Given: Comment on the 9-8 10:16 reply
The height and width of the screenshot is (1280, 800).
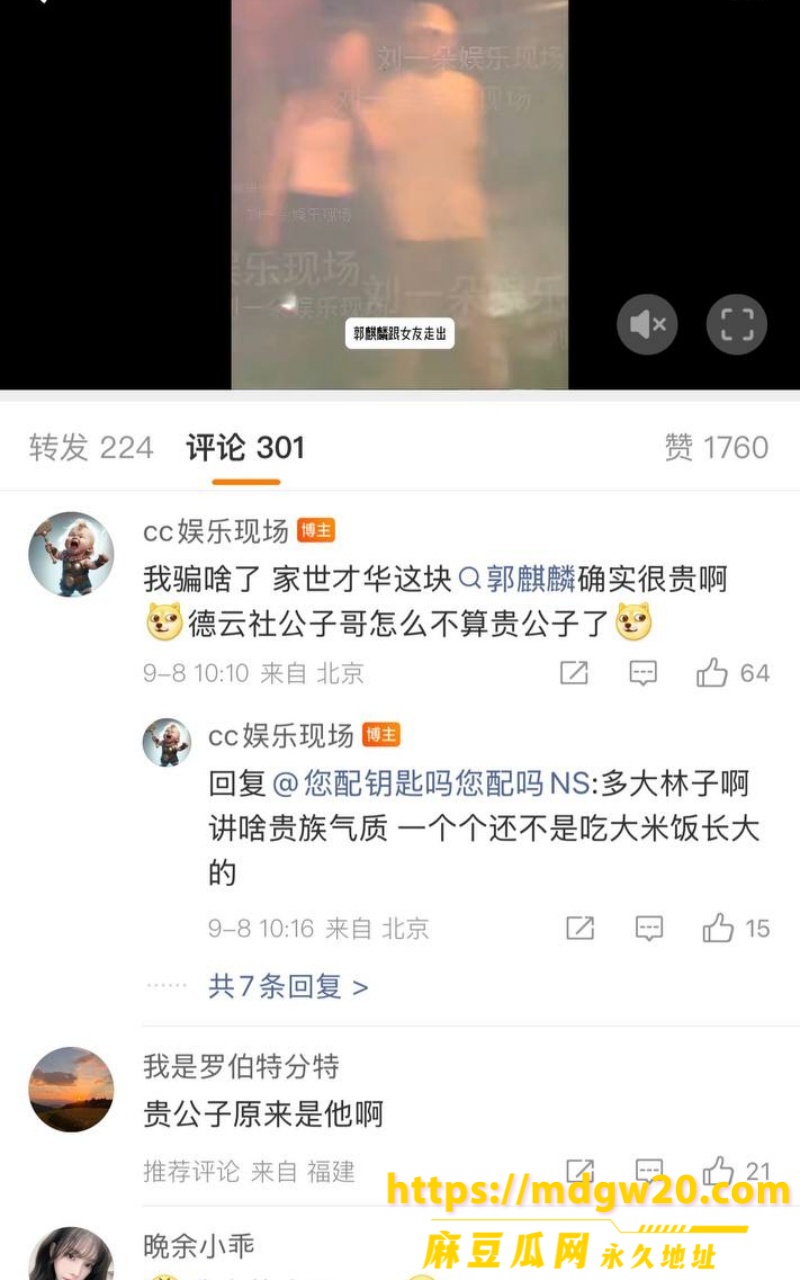Looking at the screenshot, I should (649, 928).
